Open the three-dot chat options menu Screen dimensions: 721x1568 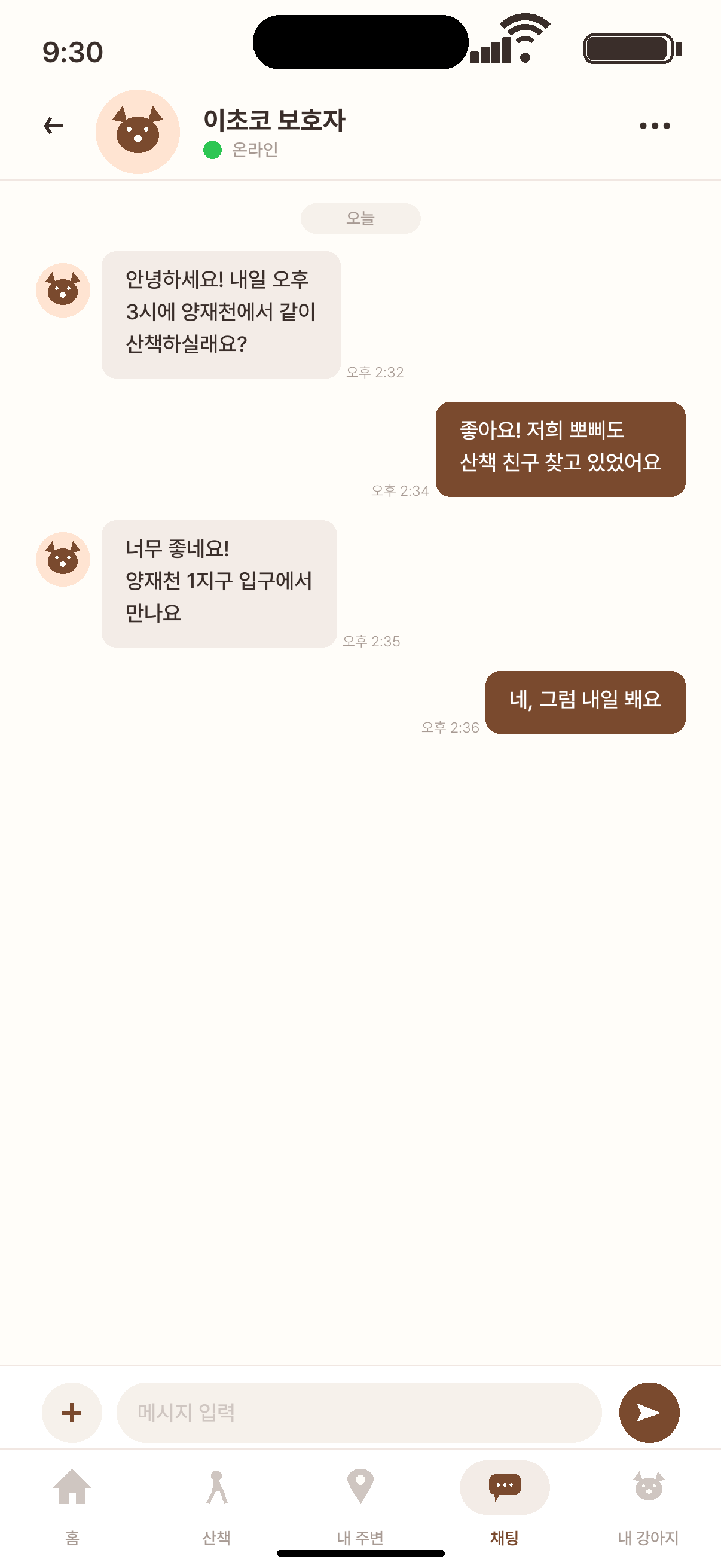pyautogui.click(x=653, y=125)
